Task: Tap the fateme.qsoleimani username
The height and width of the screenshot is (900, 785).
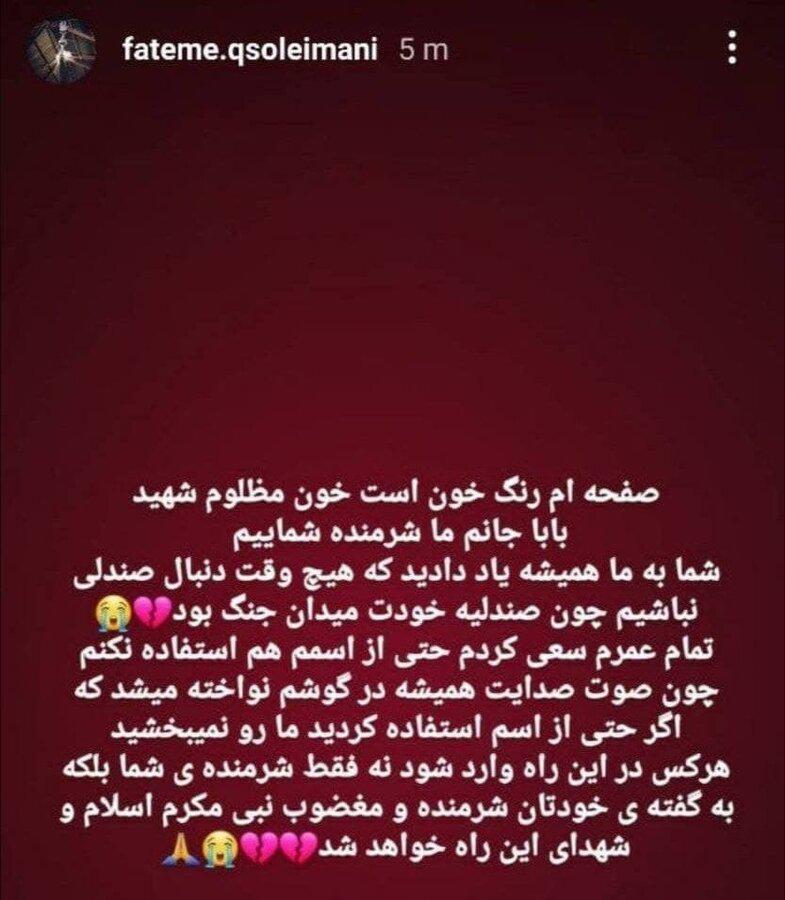Action: [249, 50]
